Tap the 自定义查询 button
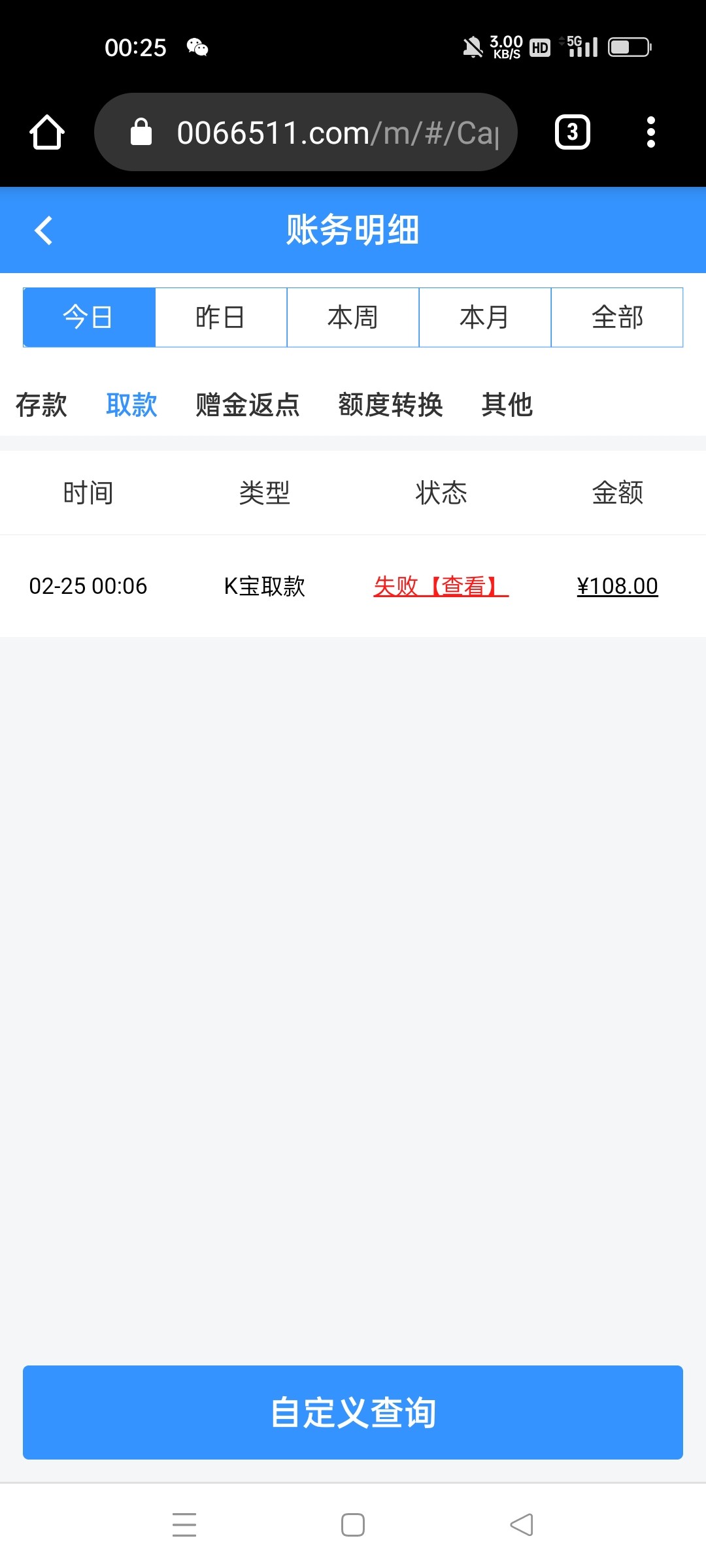Viewport: 706px width, 1568px height. [x=353, y=1413]
